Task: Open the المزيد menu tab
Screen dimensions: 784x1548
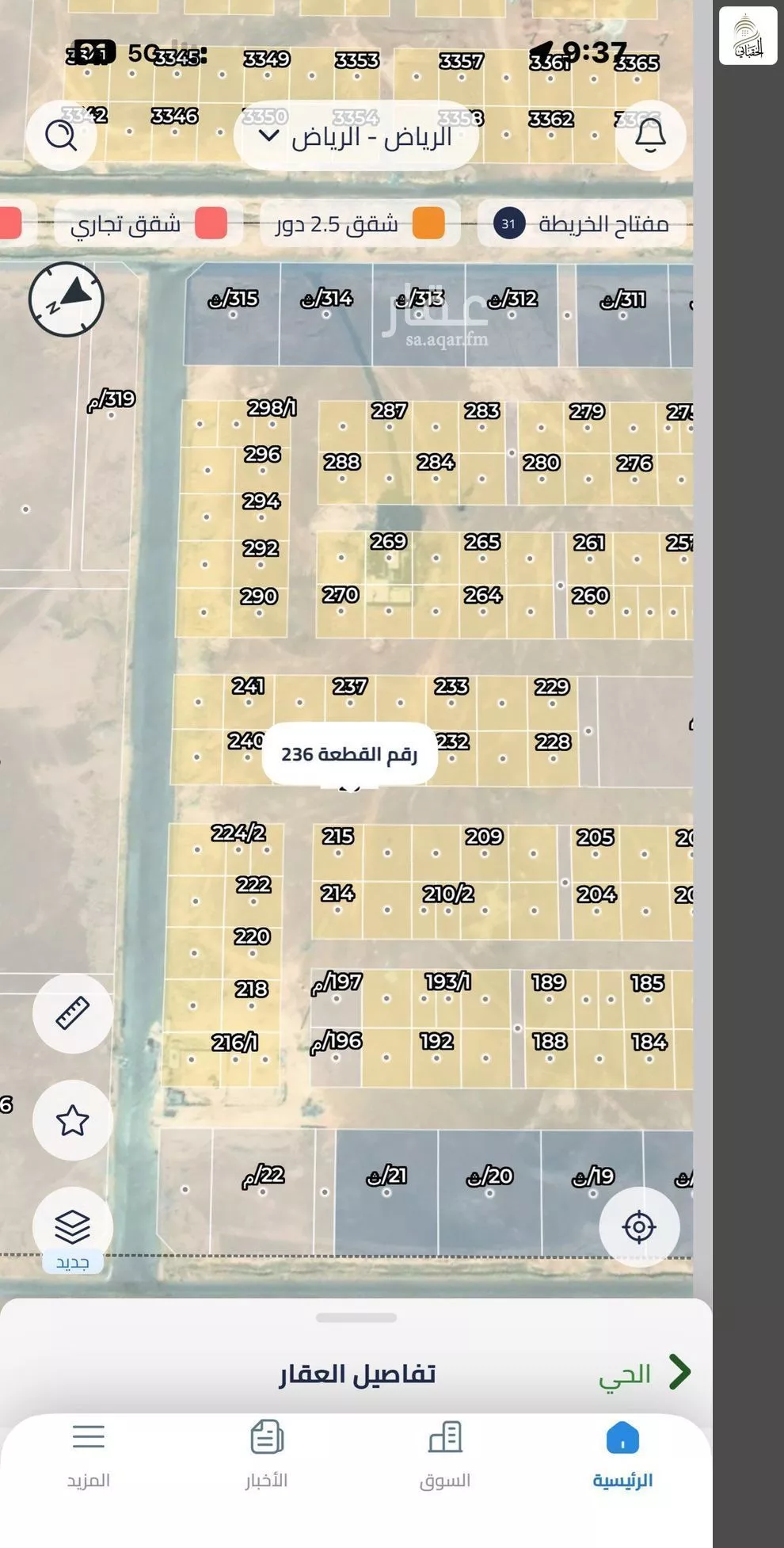Action: pyautogui.click(x=88, y=1455)
